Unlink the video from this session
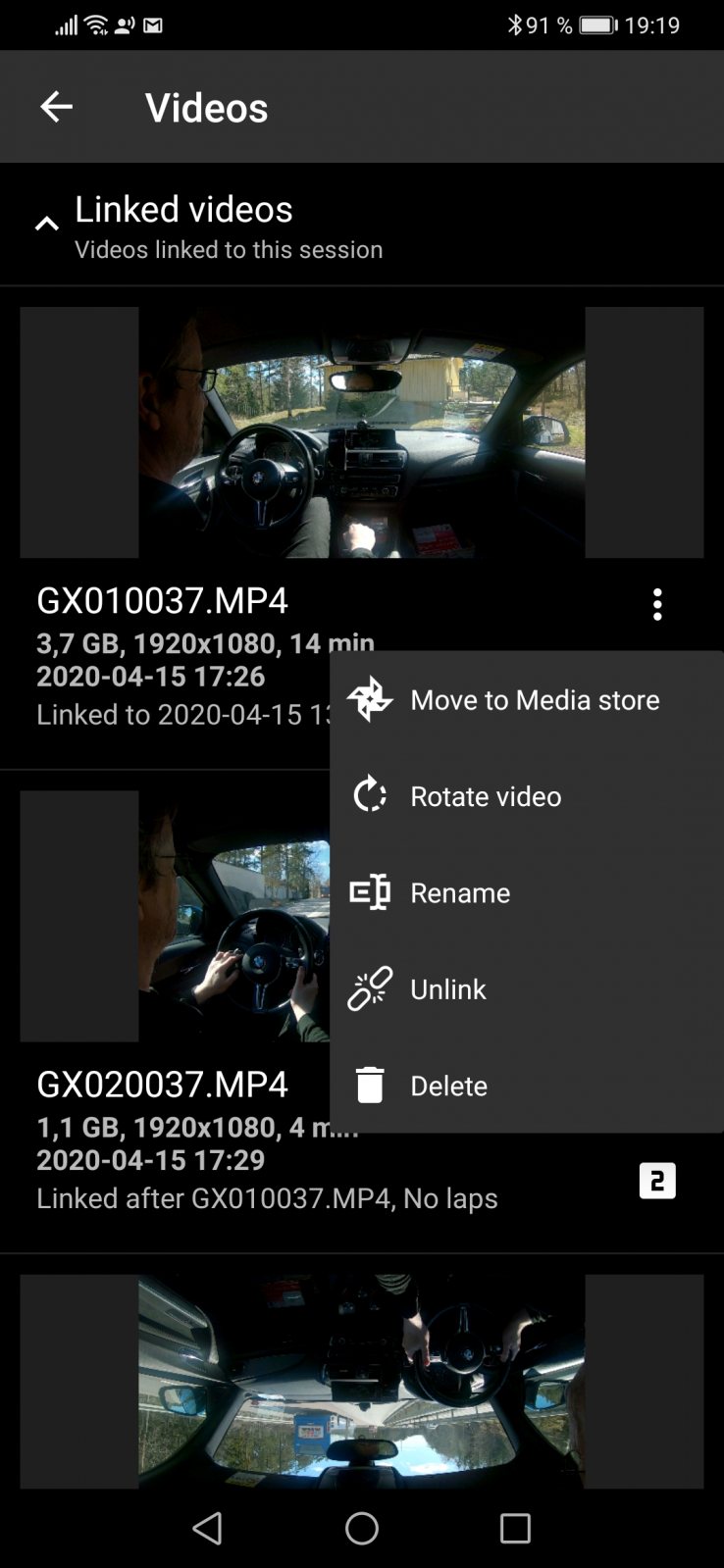The image size is (724, 1568). click(447, 989)
